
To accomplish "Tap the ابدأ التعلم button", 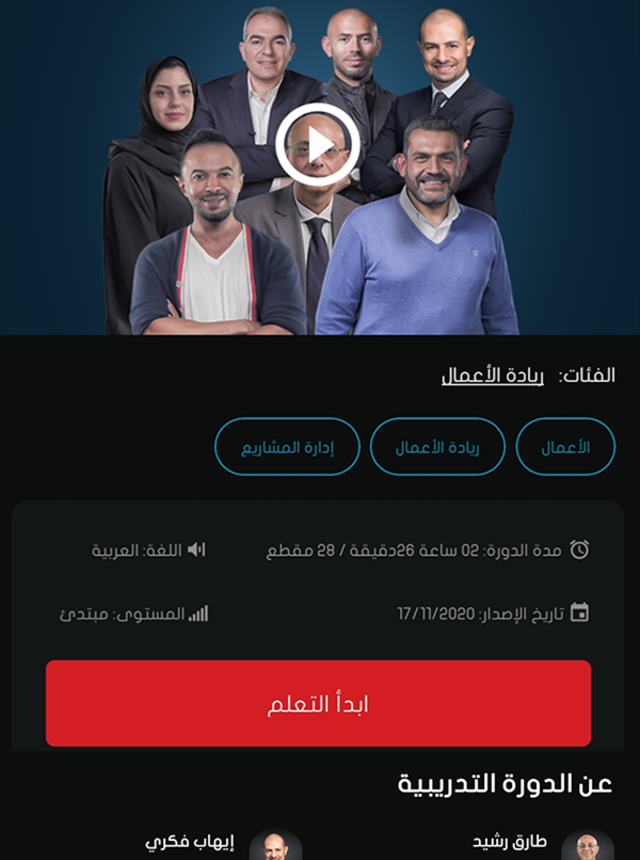I will tap(318, 703).
